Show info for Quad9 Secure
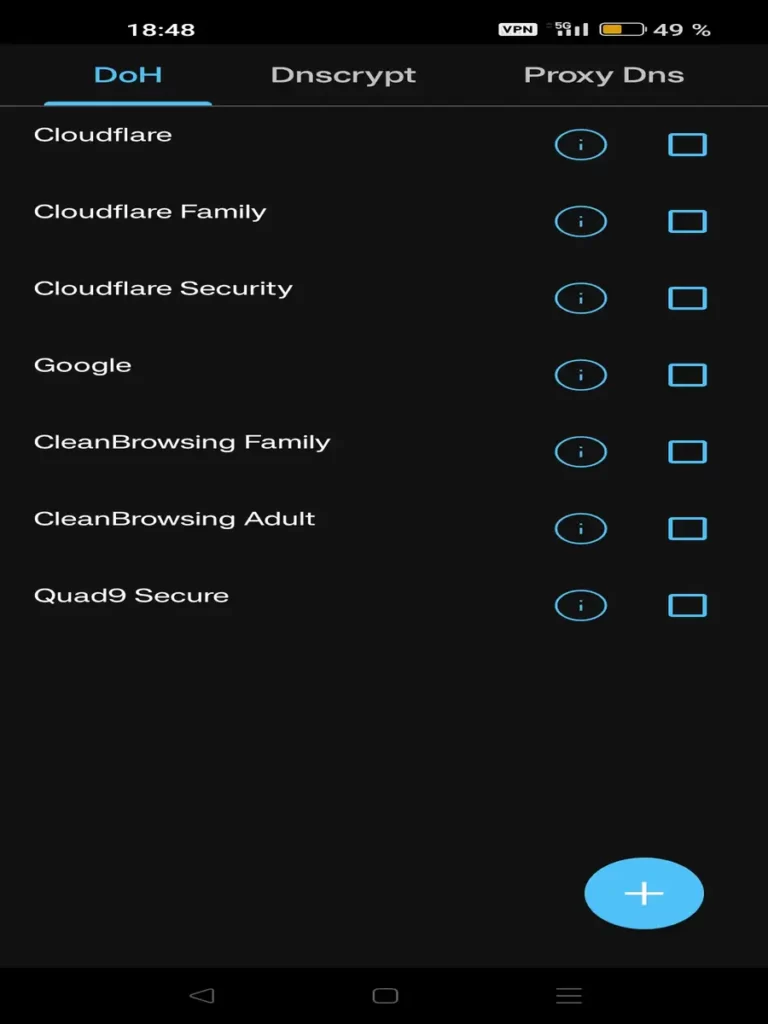The image size is (768, 1024). pyautogui.click(x=581, y=605)
